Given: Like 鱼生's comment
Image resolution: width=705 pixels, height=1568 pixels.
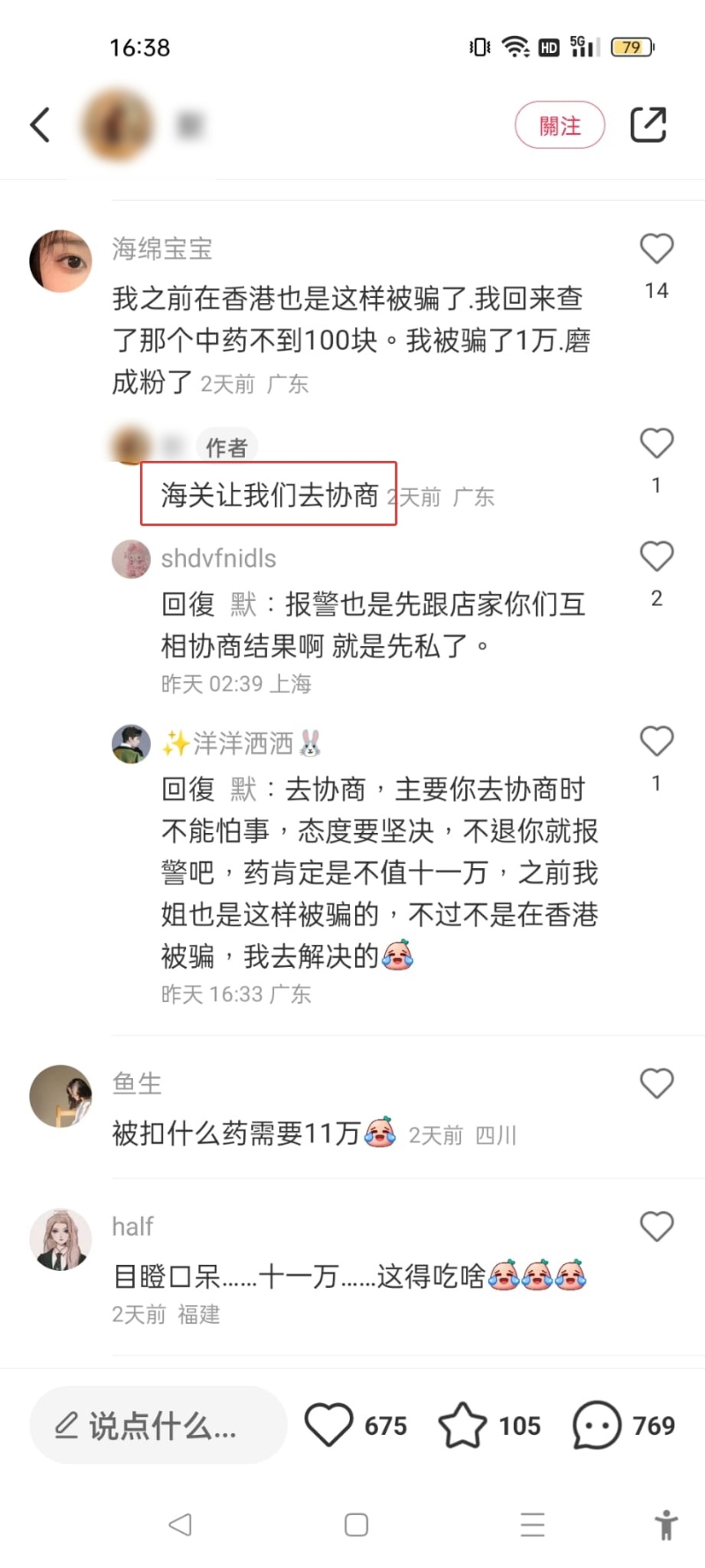Looking at the screenshot, I should 657,1083.
